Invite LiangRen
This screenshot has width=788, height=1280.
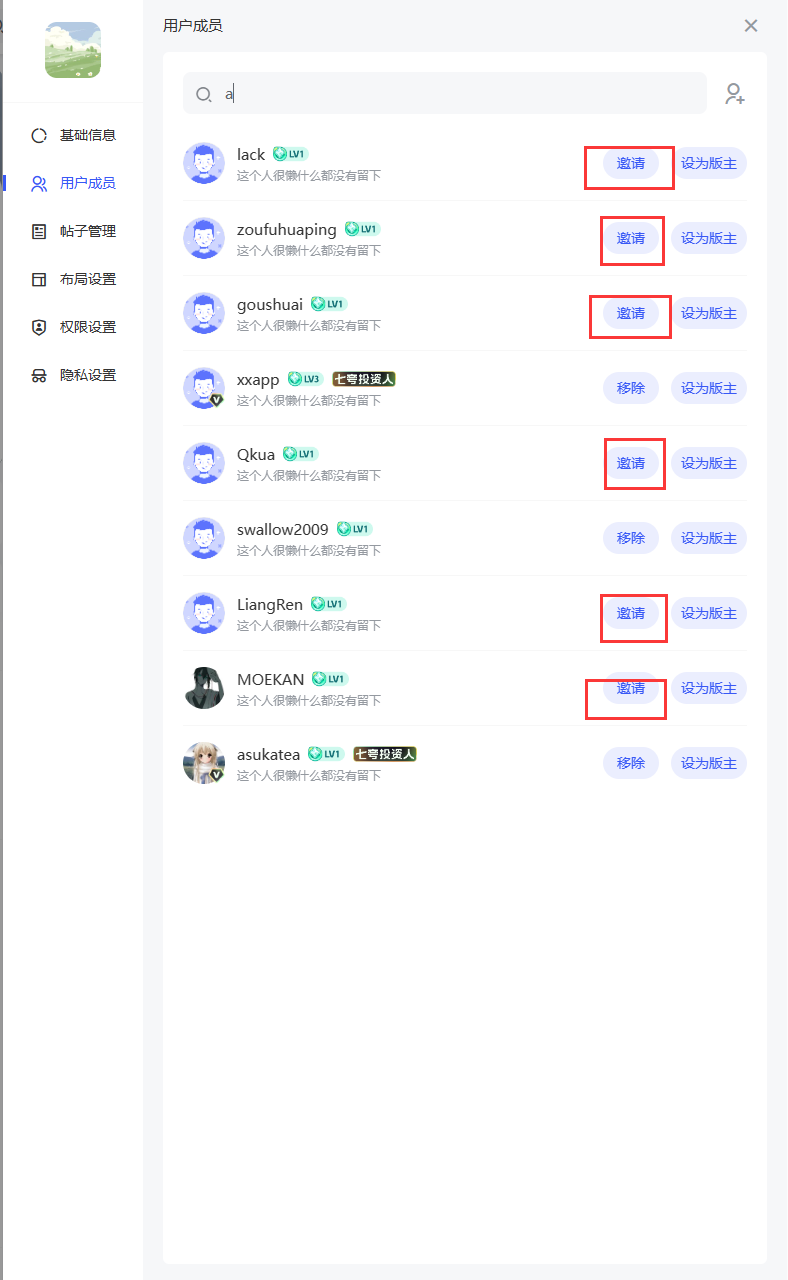tap(631, 613)
